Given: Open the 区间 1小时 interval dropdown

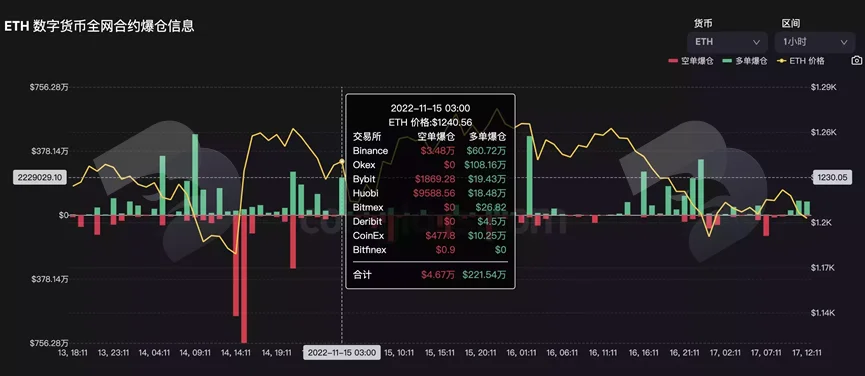Looking at the screenshot, I should (x=815, y=42).
